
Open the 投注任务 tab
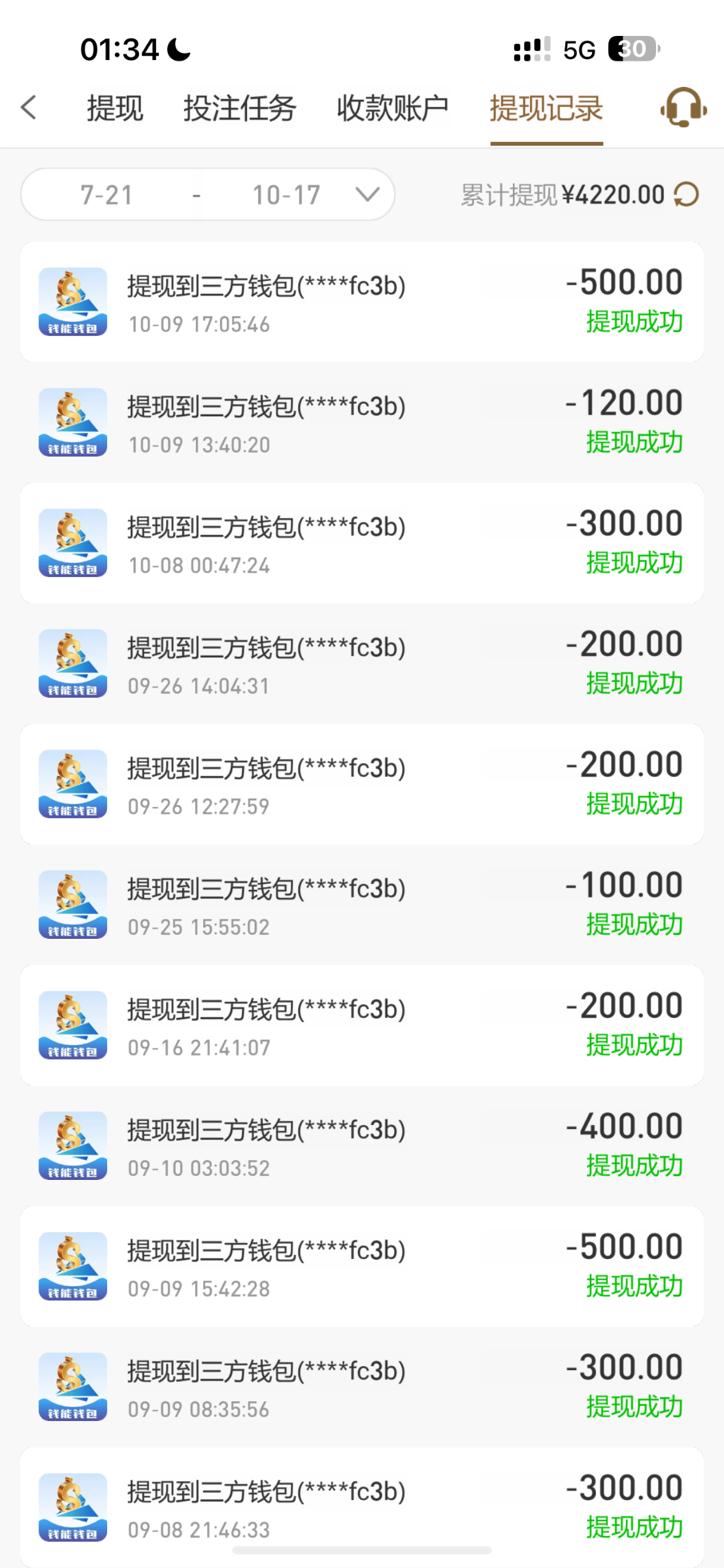pos(239,108)
